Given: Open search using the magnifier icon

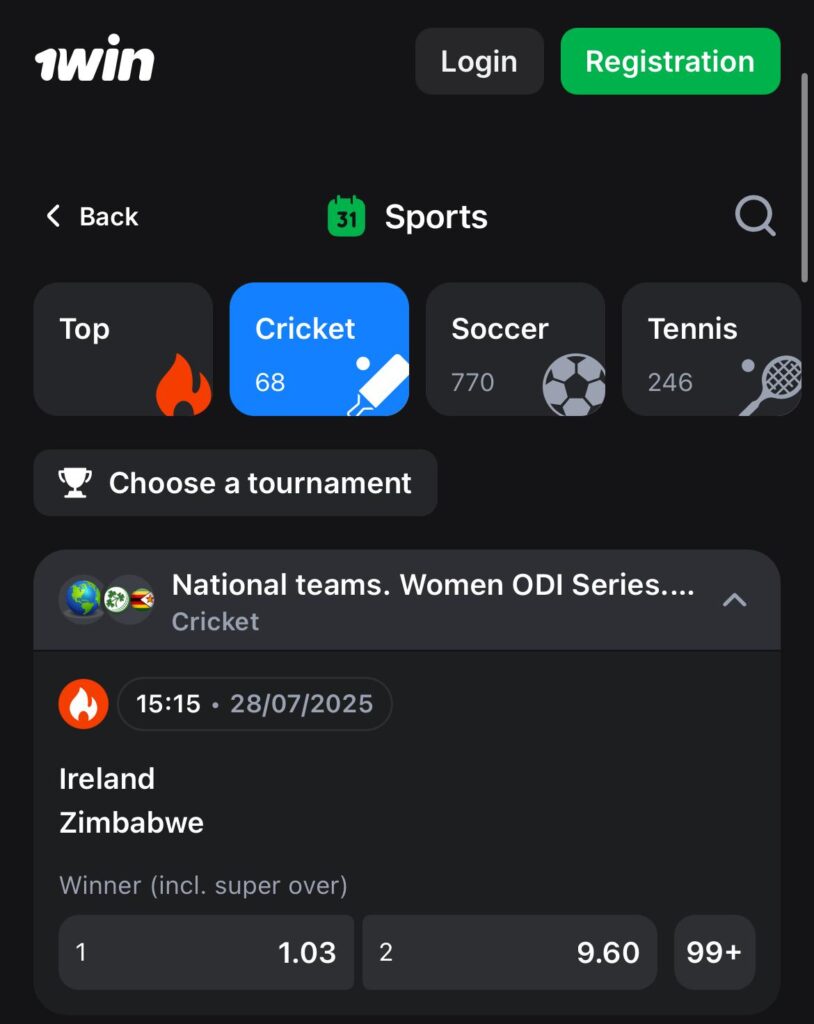Looking at the screenshot, I should click(x=755, y=216).
